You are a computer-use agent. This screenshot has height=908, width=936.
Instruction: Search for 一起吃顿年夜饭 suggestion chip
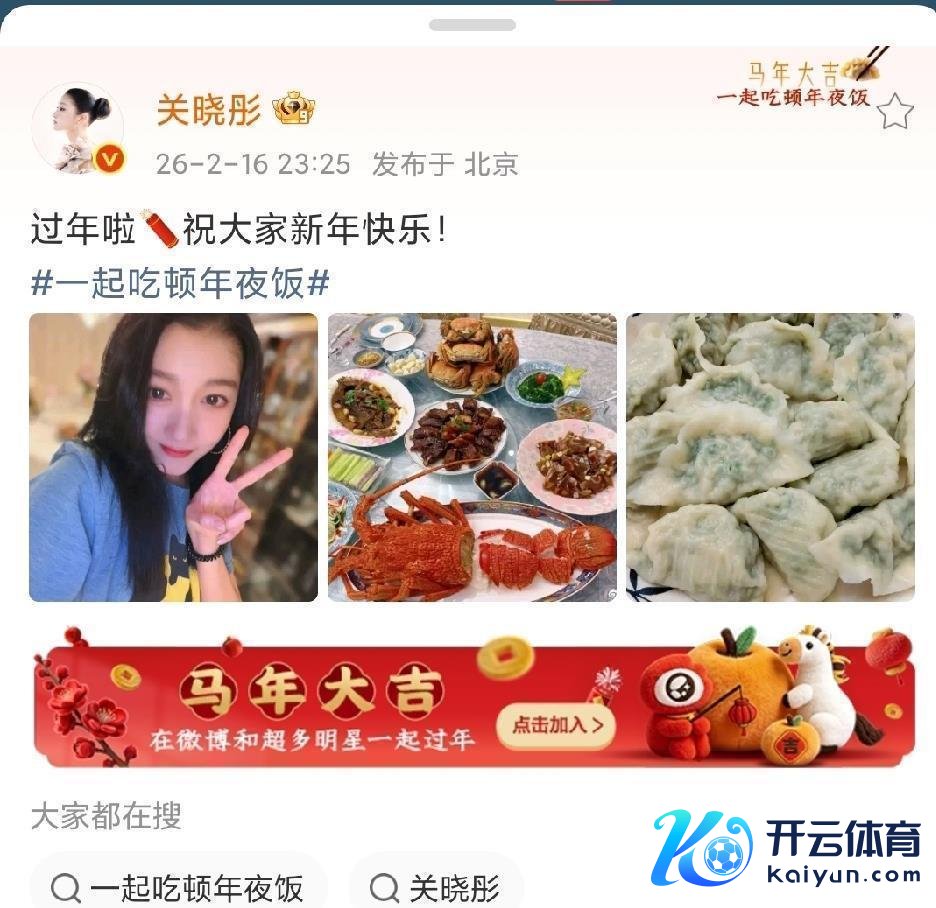(178, 886)
